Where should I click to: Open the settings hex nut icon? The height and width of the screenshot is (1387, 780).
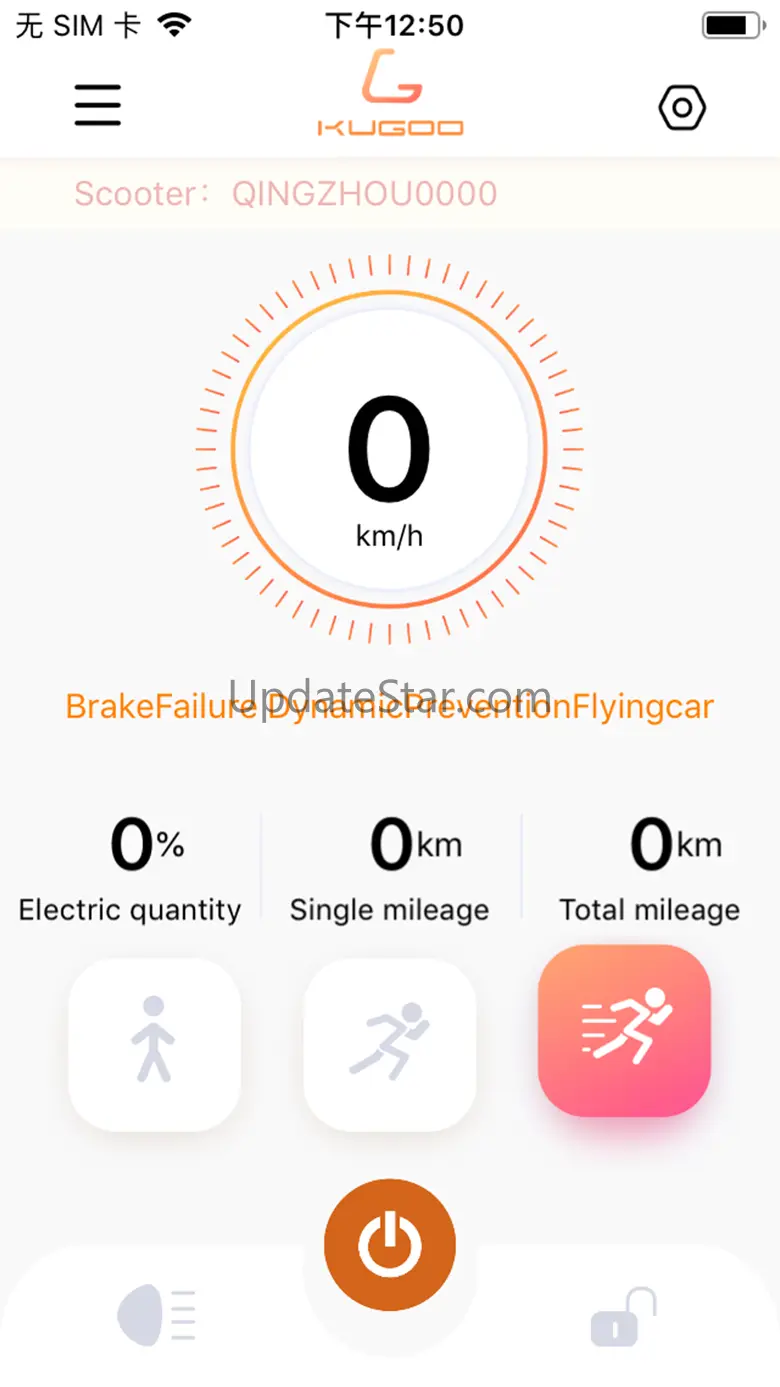[x=682, y=107]
